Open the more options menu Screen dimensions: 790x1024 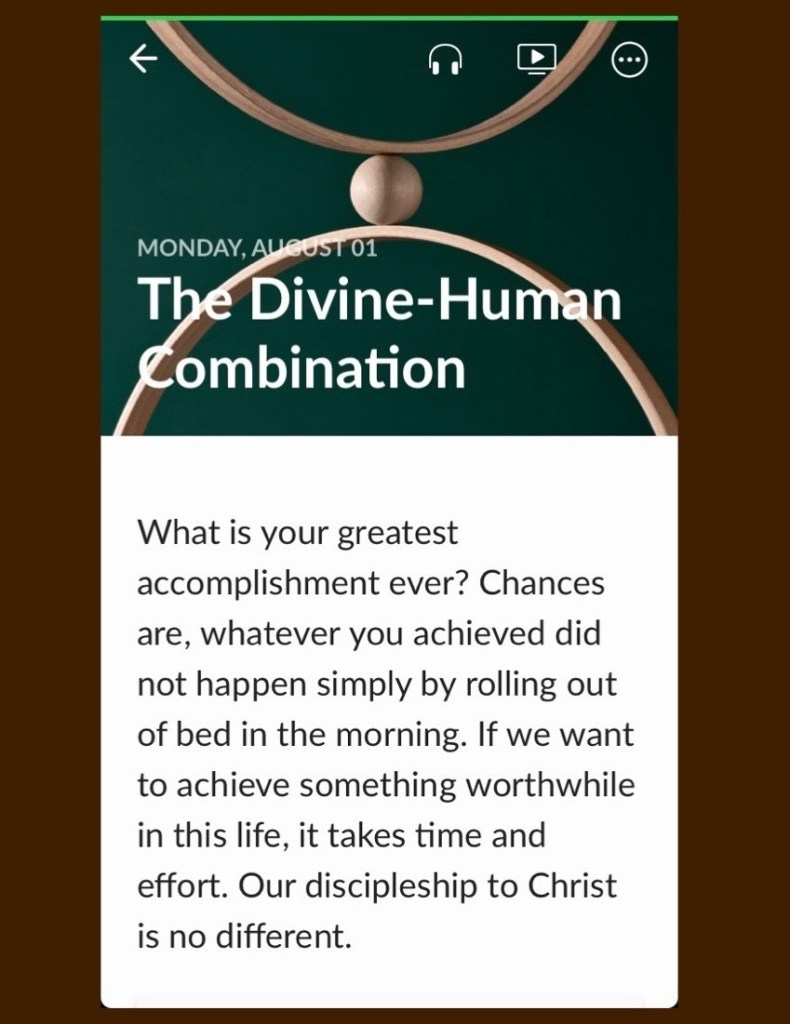click(629, 60)
